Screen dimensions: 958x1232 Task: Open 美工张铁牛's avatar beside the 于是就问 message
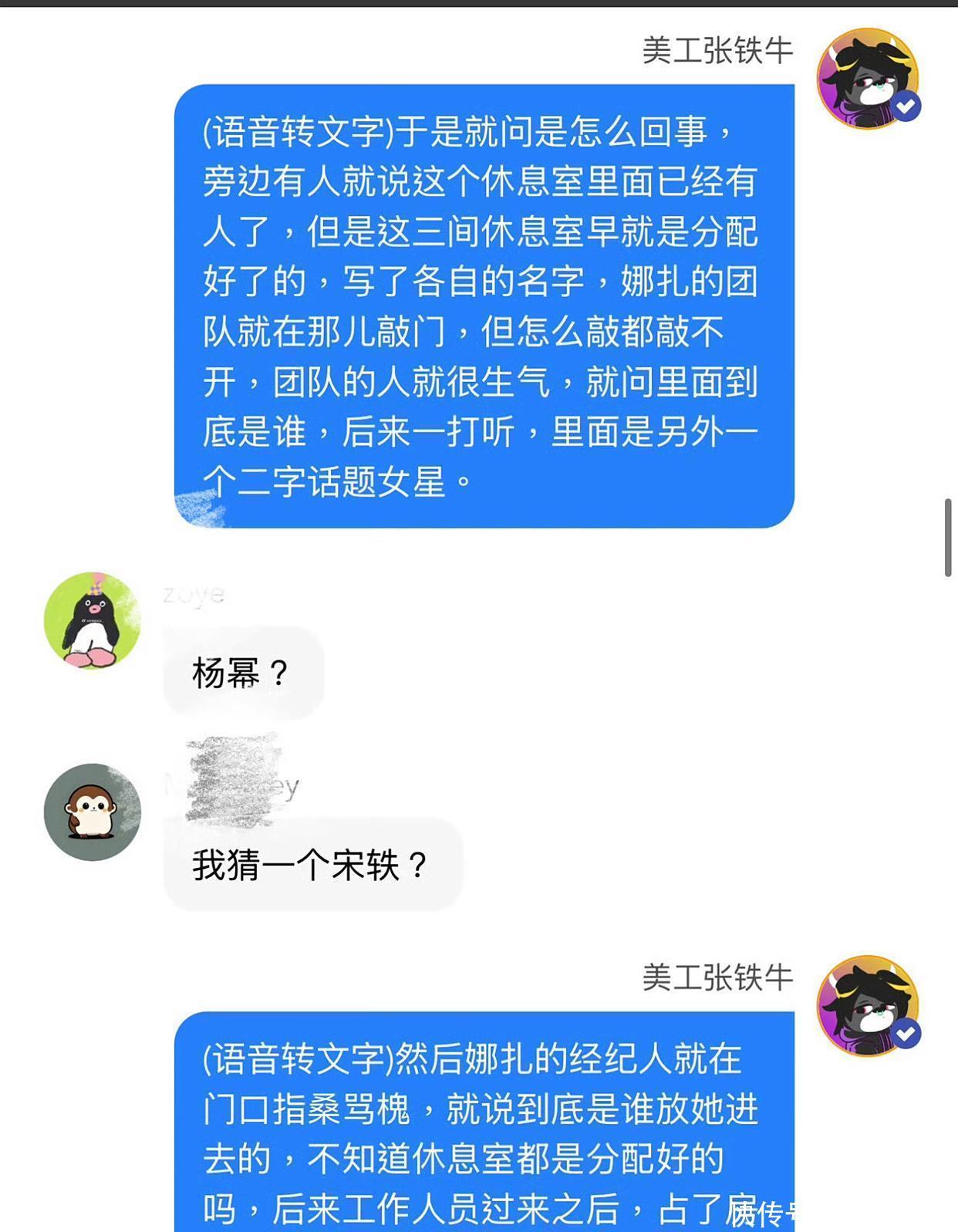[867, 78]
